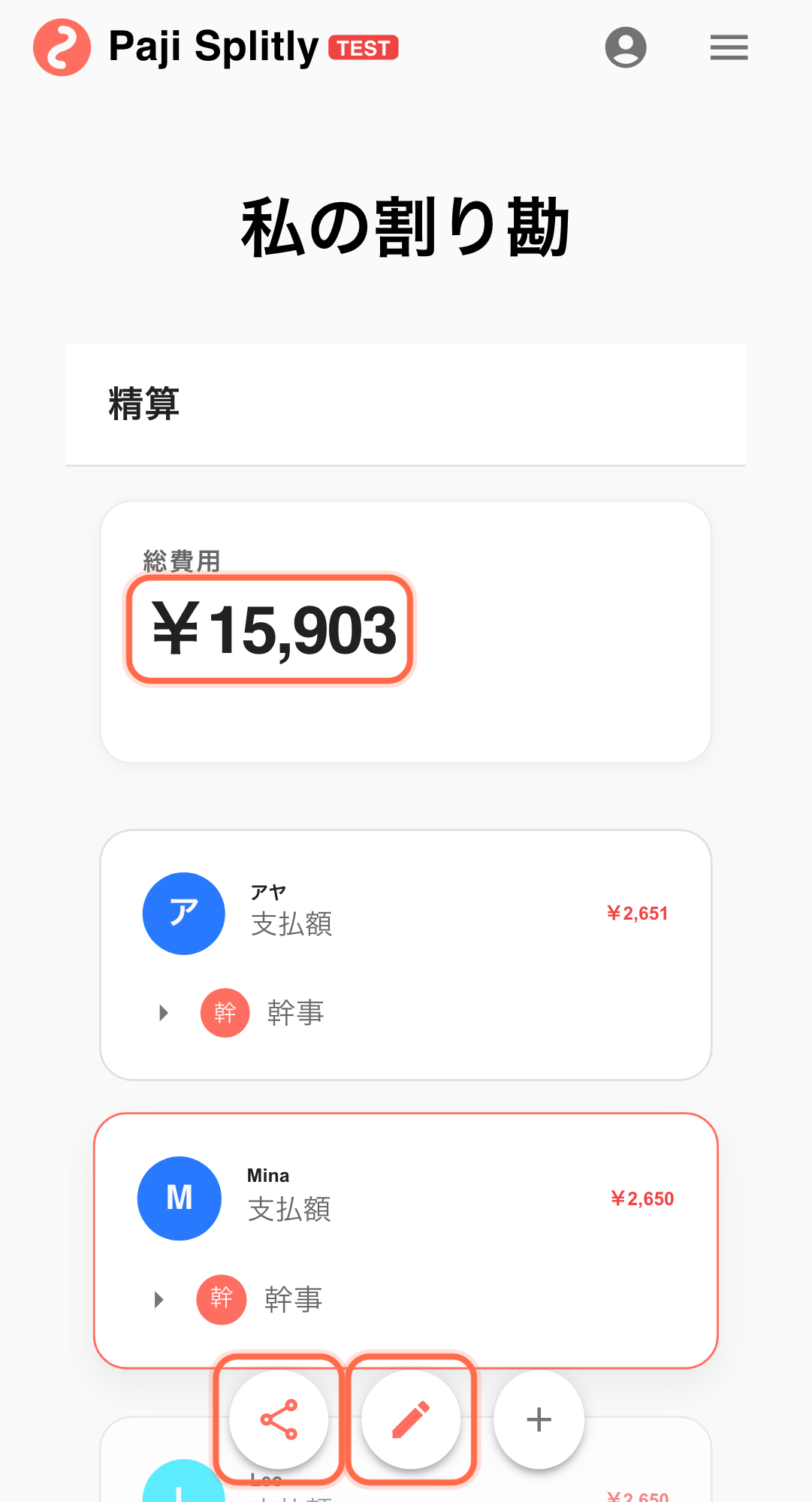Click Mina's 支払額 label
The image size is (812, 1502).
tap(290, 1210)
